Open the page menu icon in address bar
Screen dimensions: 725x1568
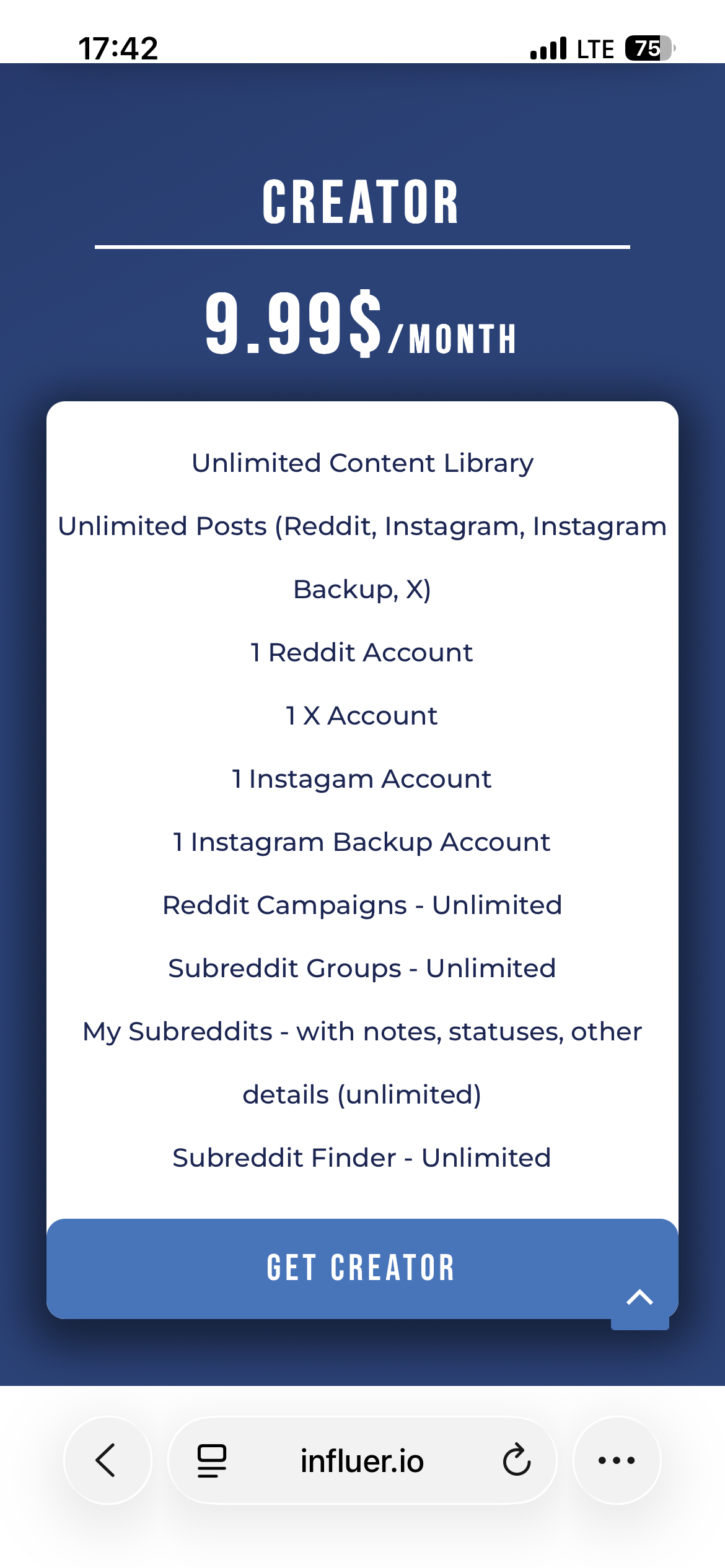(x=211, y=1460)
